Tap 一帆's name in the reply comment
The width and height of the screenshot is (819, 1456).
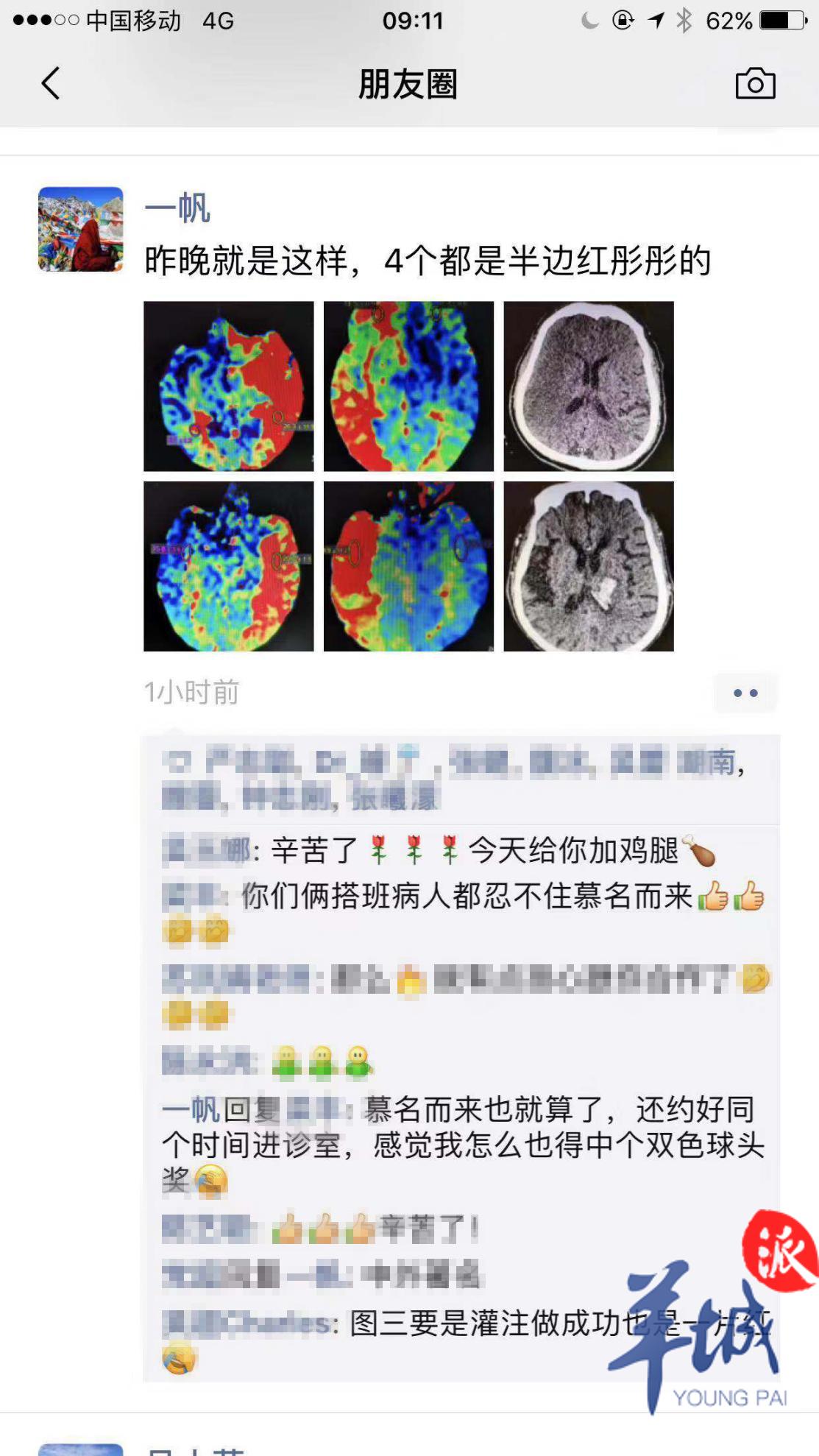click(x=191, y=1109)
